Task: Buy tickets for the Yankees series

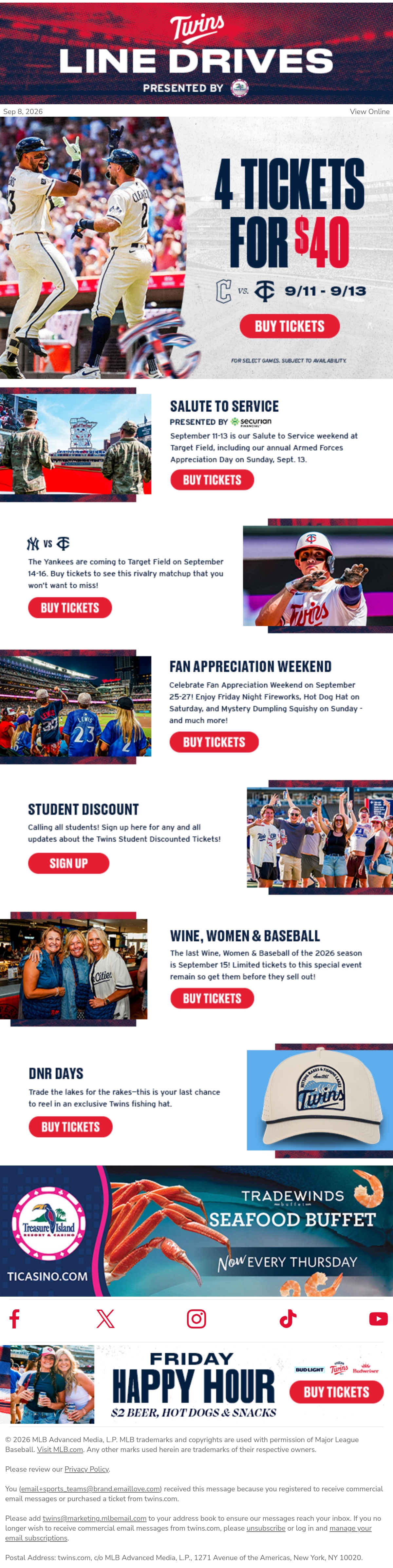Action: coord(70,608)
